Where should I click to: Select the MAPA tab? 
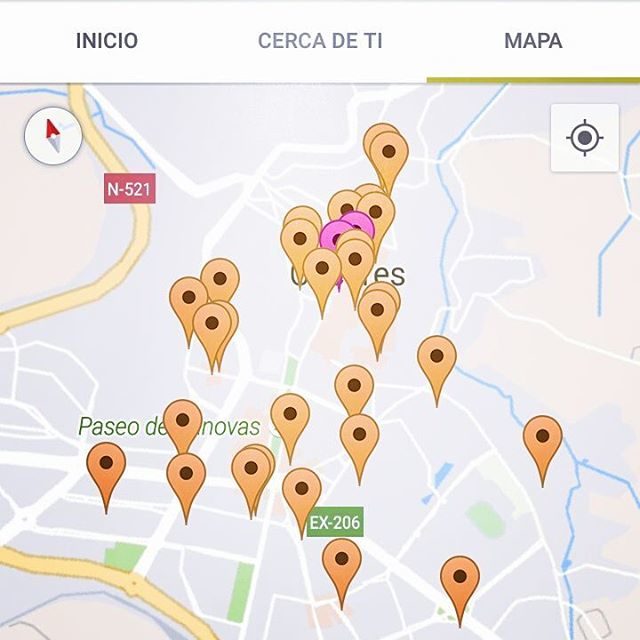533,42
